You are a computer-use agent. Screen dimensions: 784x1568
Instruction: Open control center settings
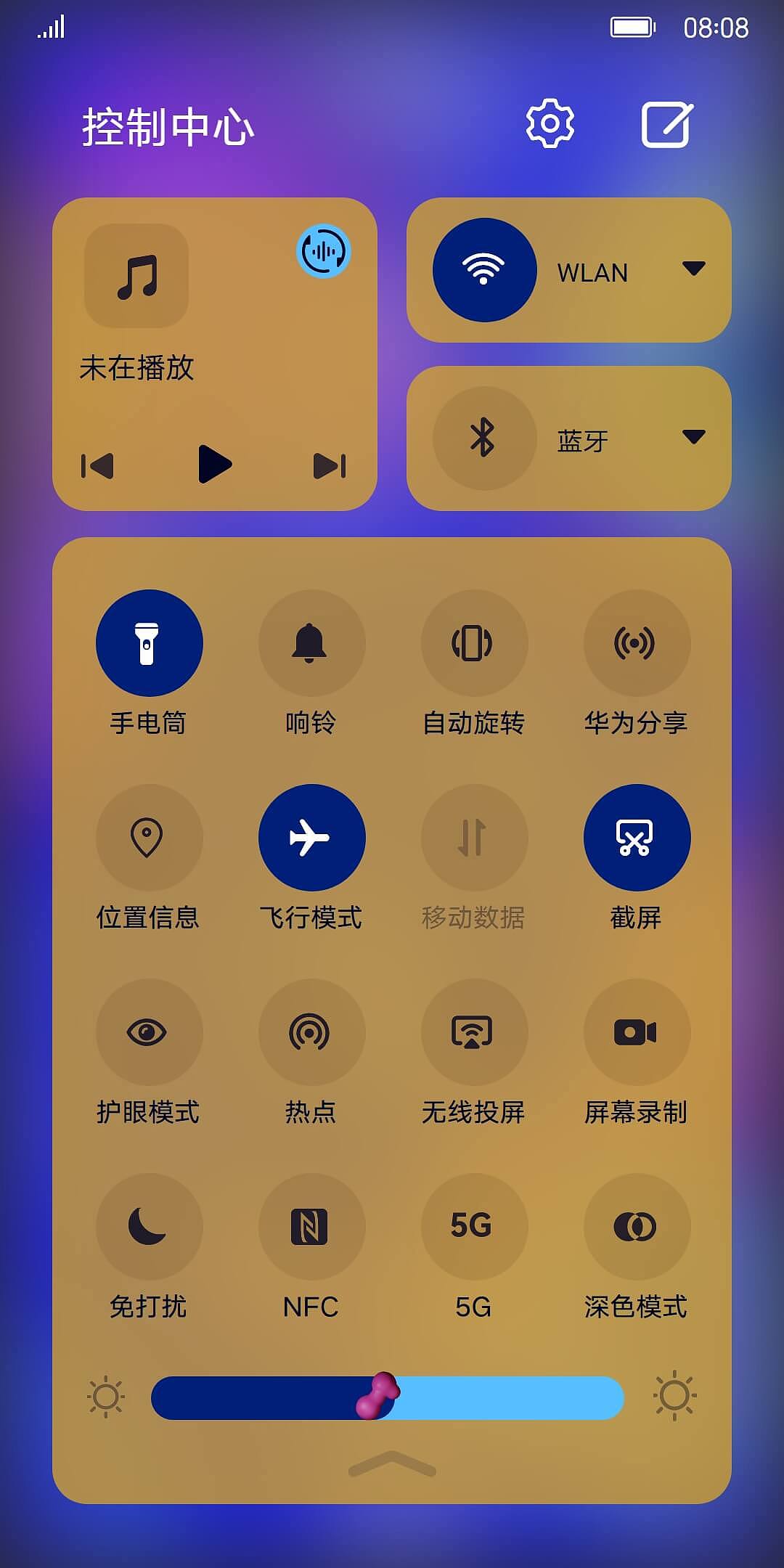(550, 123)
